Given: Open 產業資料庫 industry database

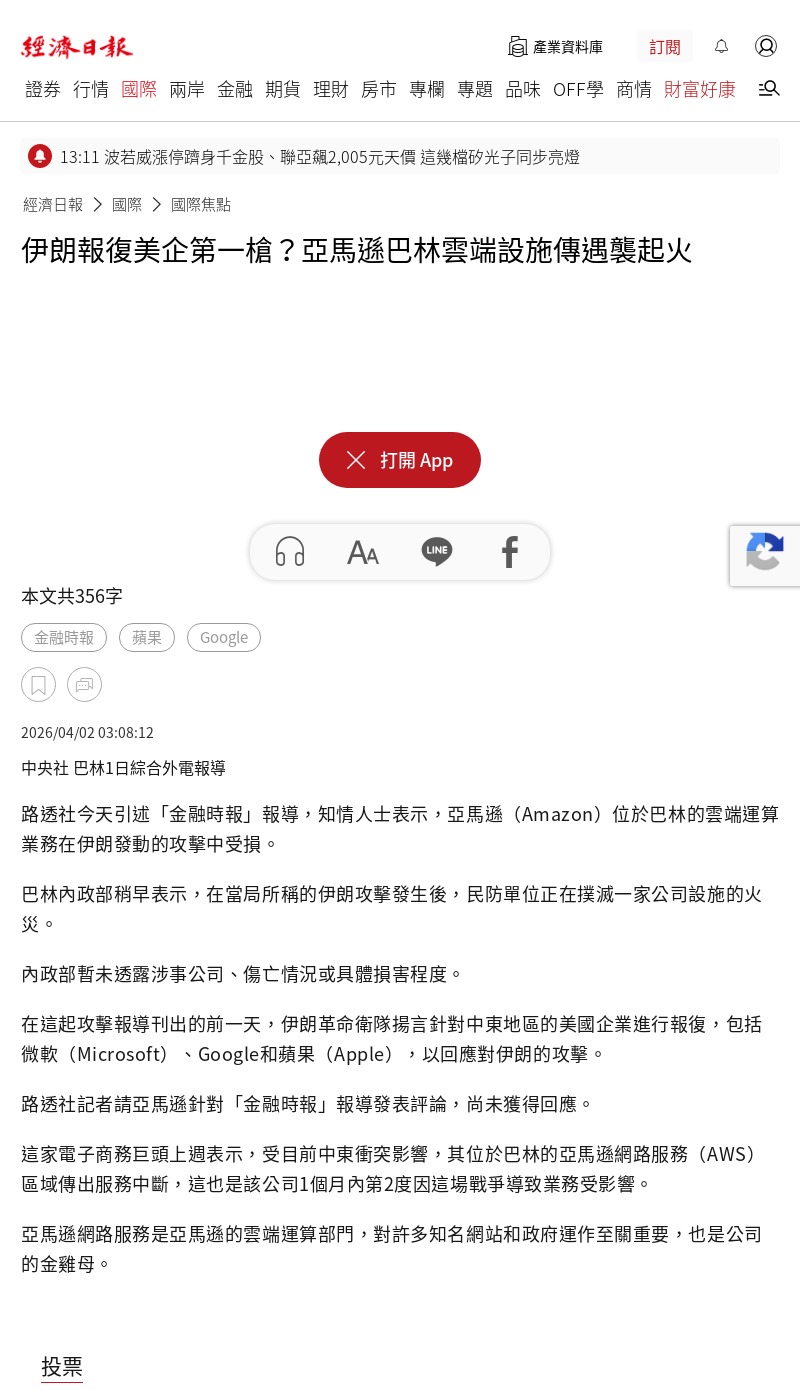Looking at the screenshot, I should (556, 47).
